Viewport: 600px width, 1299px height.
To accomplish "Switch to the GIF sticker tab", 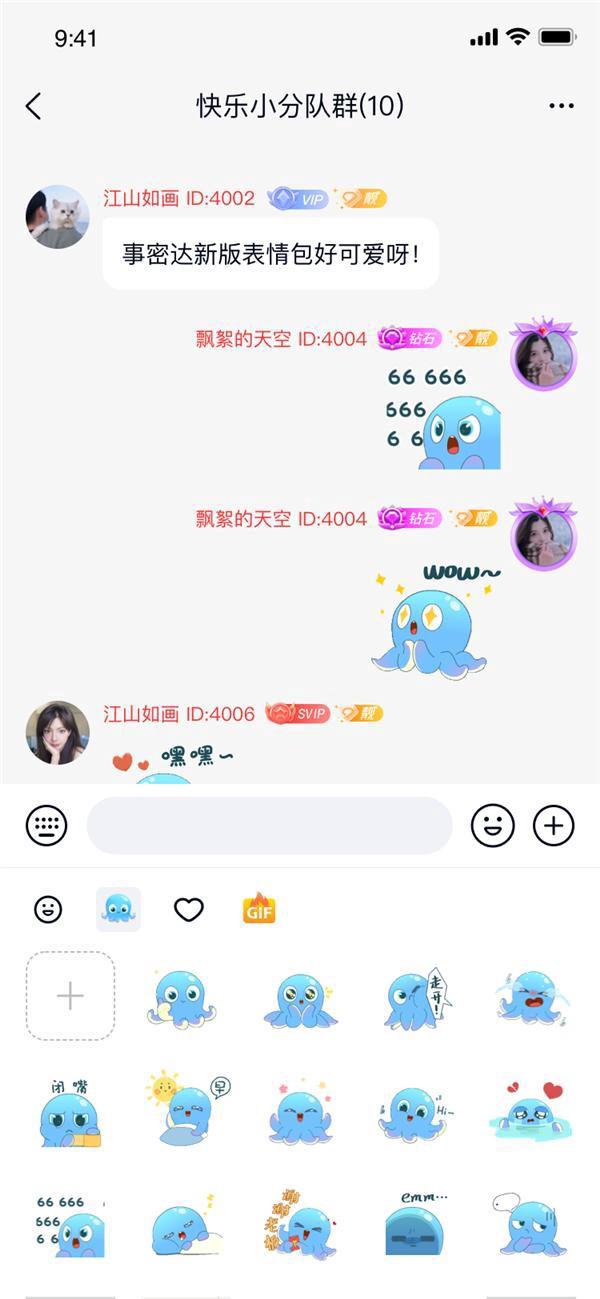I will click(259, 909).
